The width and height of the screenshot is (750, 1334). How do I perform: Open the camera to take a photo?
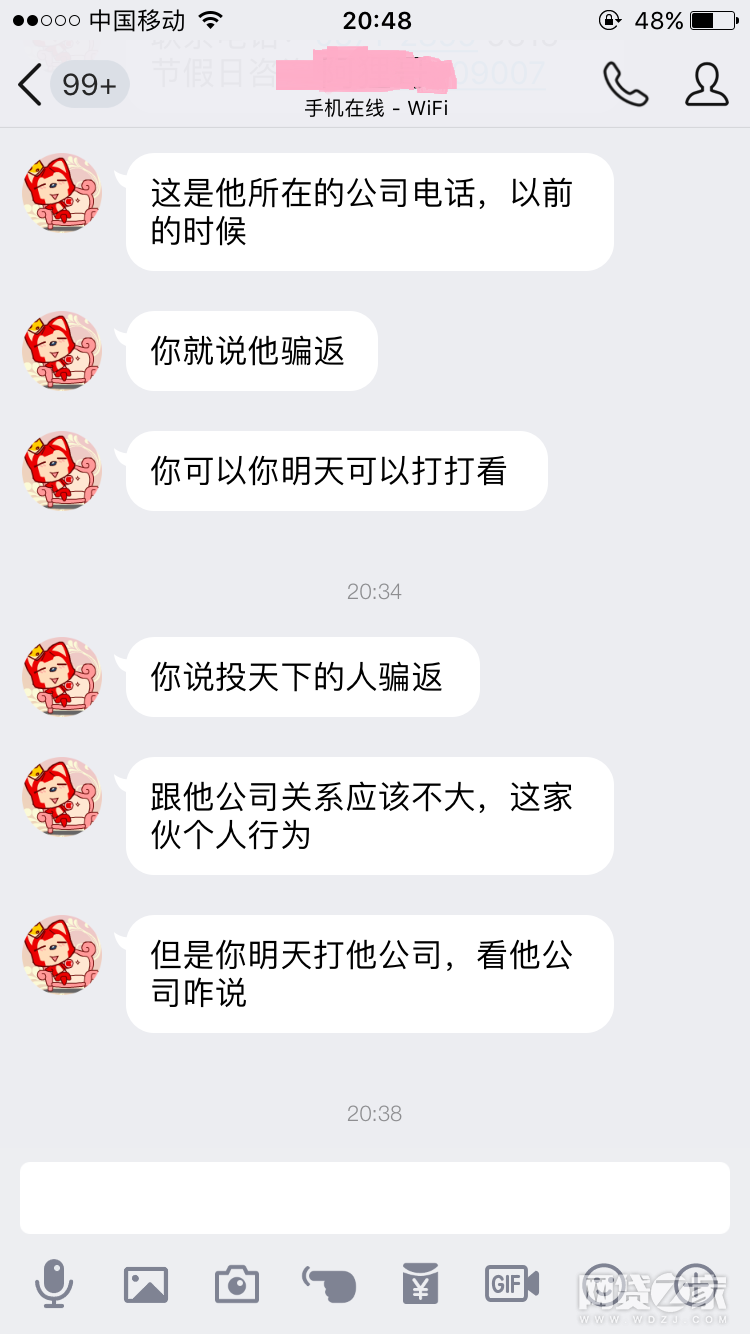click(237, 1284)
